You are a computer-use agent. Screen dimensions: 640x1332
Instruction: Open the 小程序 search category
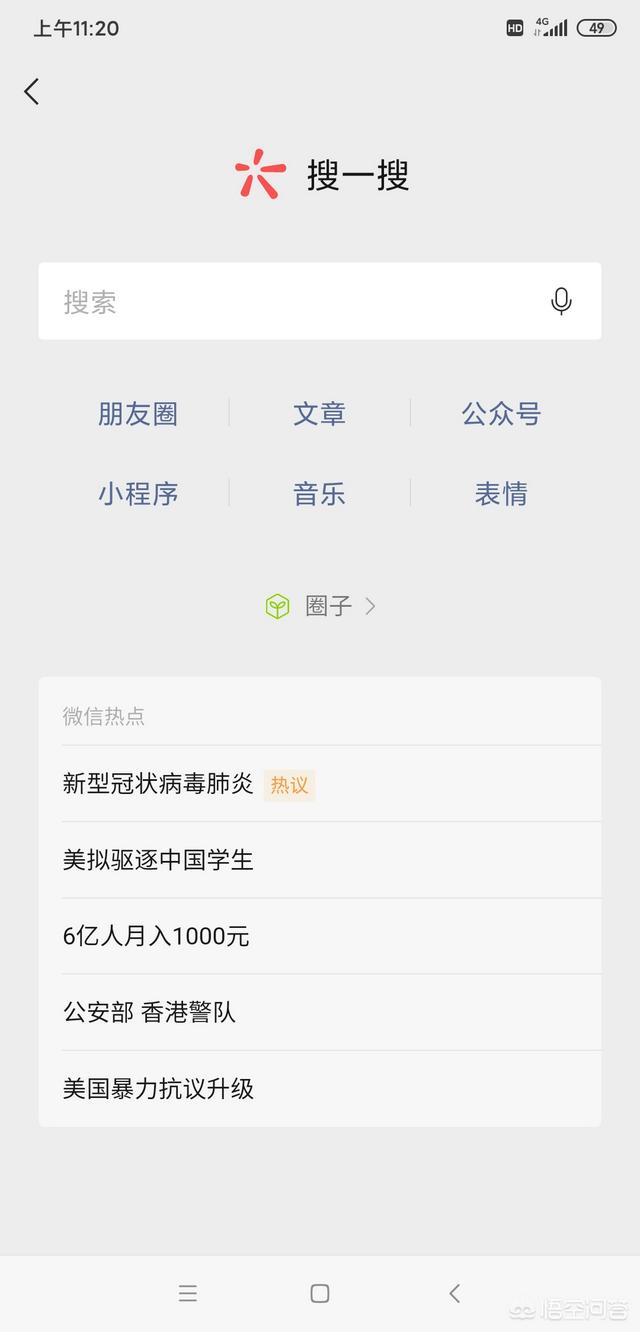(x=138, y=493)
